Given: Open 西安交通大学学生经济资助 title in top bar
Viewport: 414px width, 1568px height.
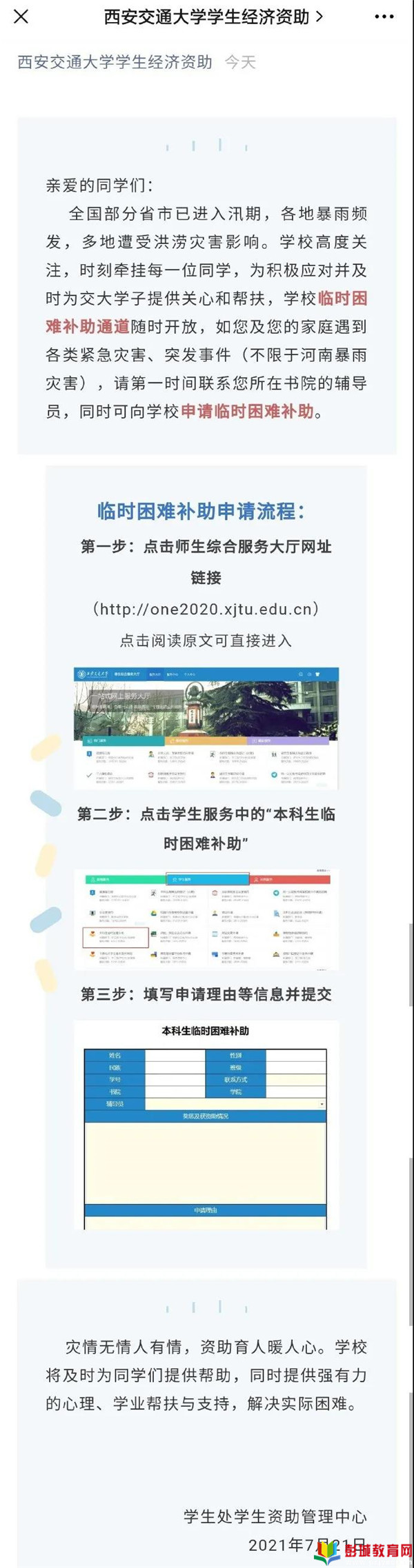Looking at the screenshot, I should pyautogui.click(x=213, y=17).
